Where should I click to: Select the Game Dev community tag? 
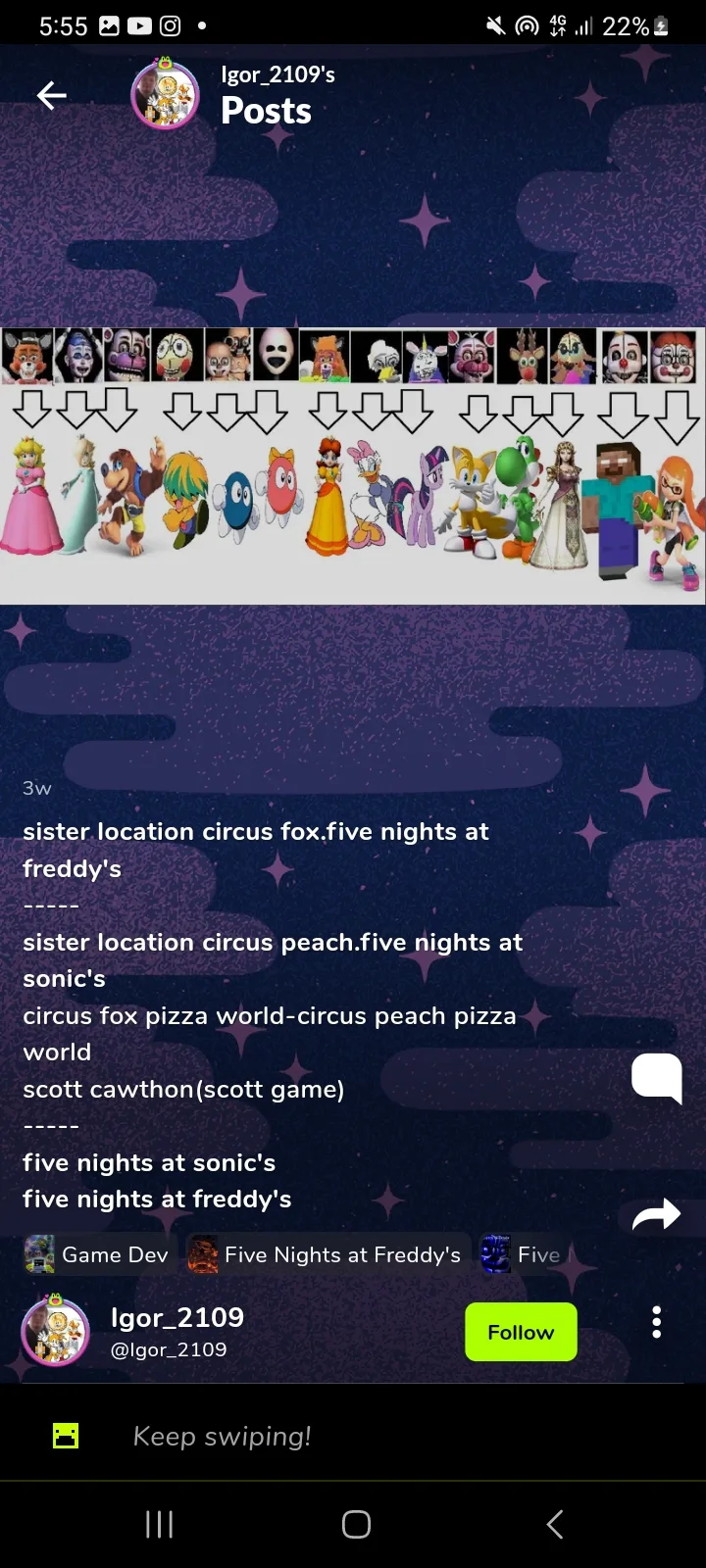[x=97, y=1254]
